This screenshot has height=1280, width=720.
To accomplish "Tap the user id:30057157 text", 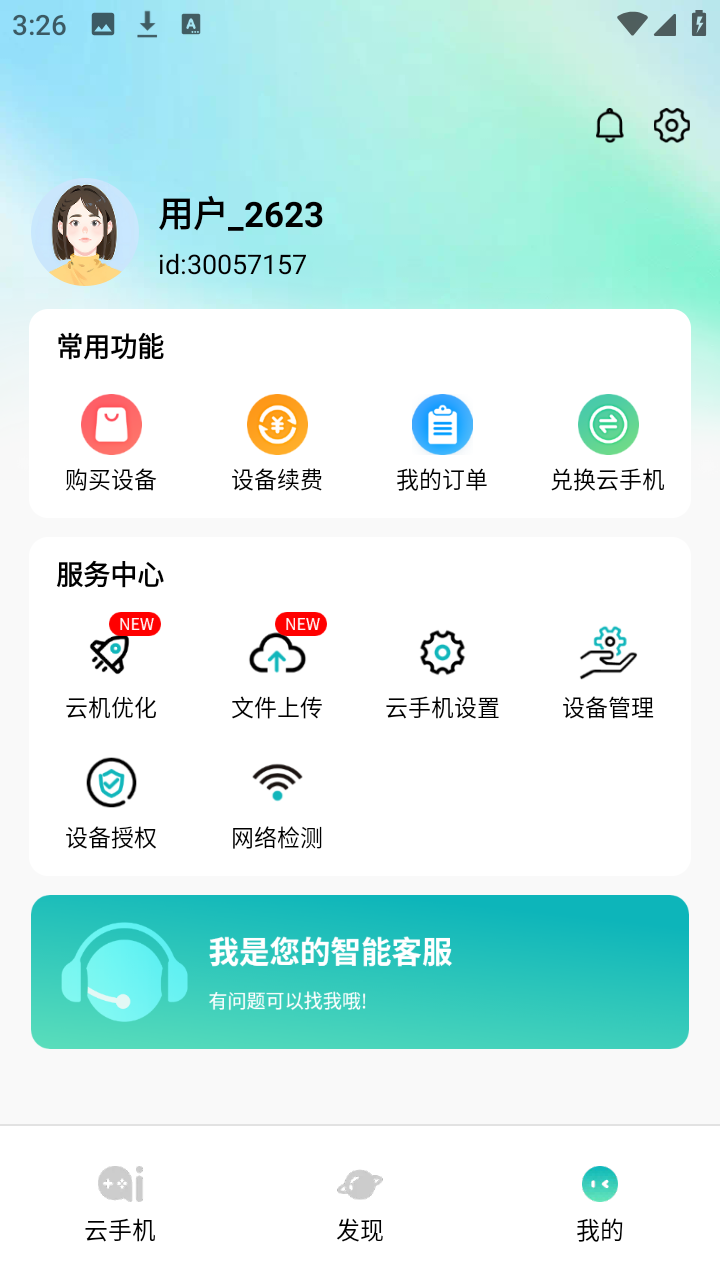I will 232,264.
